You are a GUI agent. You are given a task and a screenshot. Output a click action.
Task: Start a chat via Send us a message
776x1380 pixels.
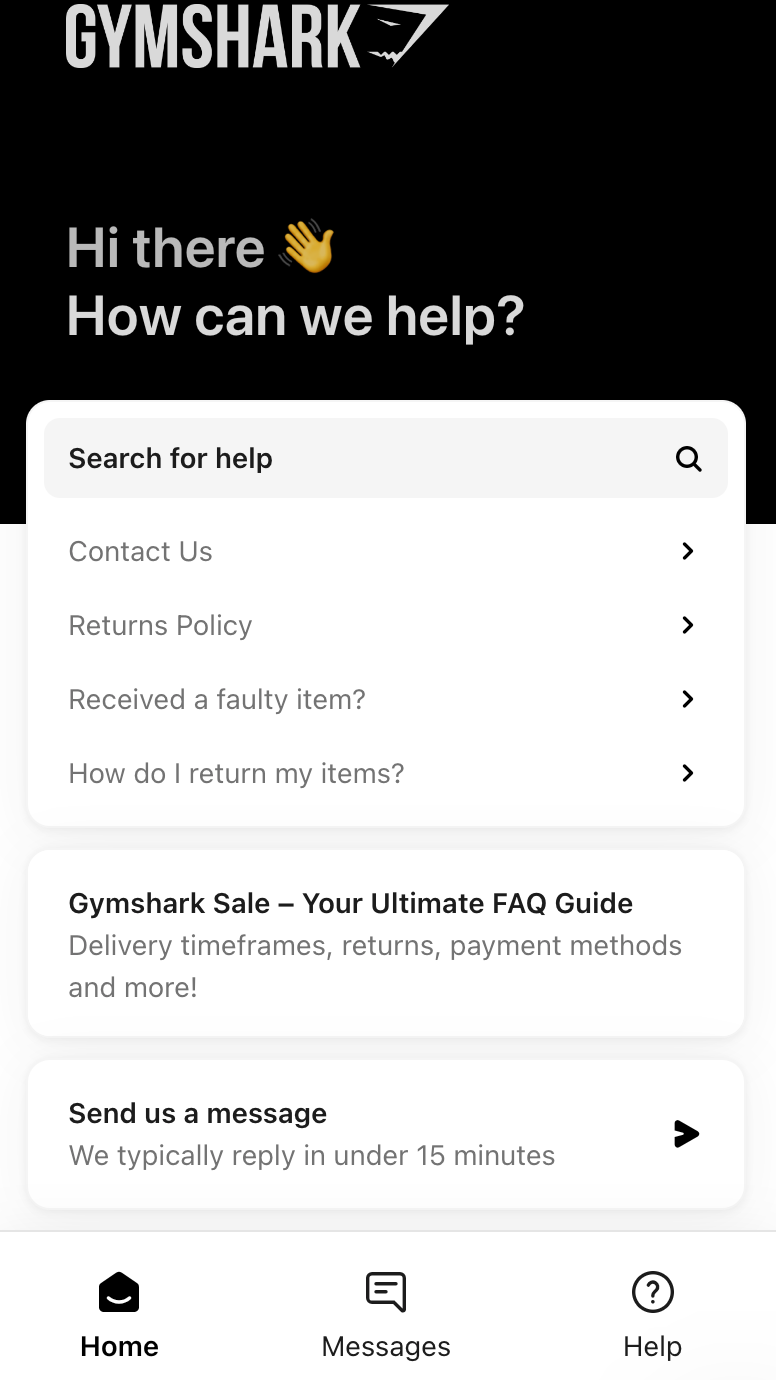pyautogui.click(x=385, y=1134)
